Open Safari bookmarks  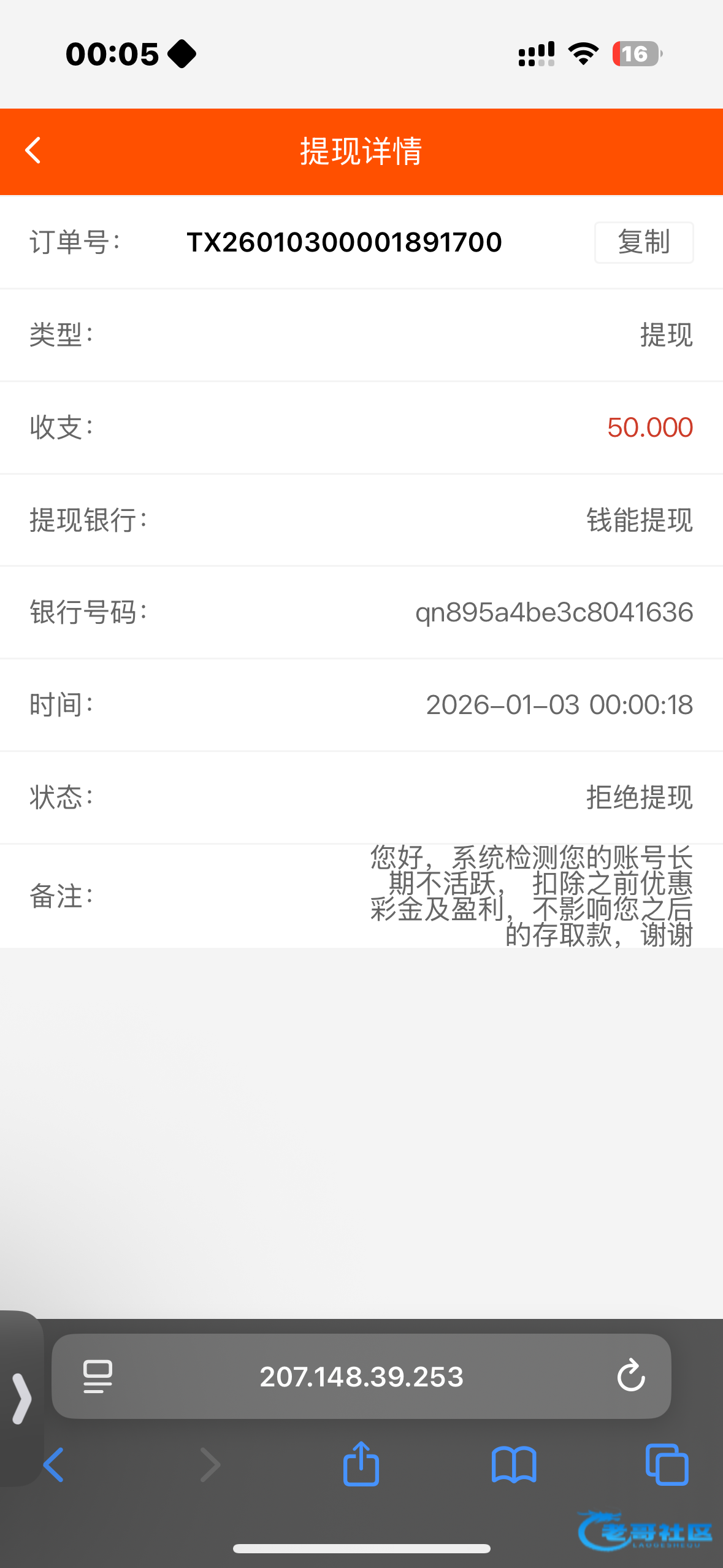[514, 1465]
